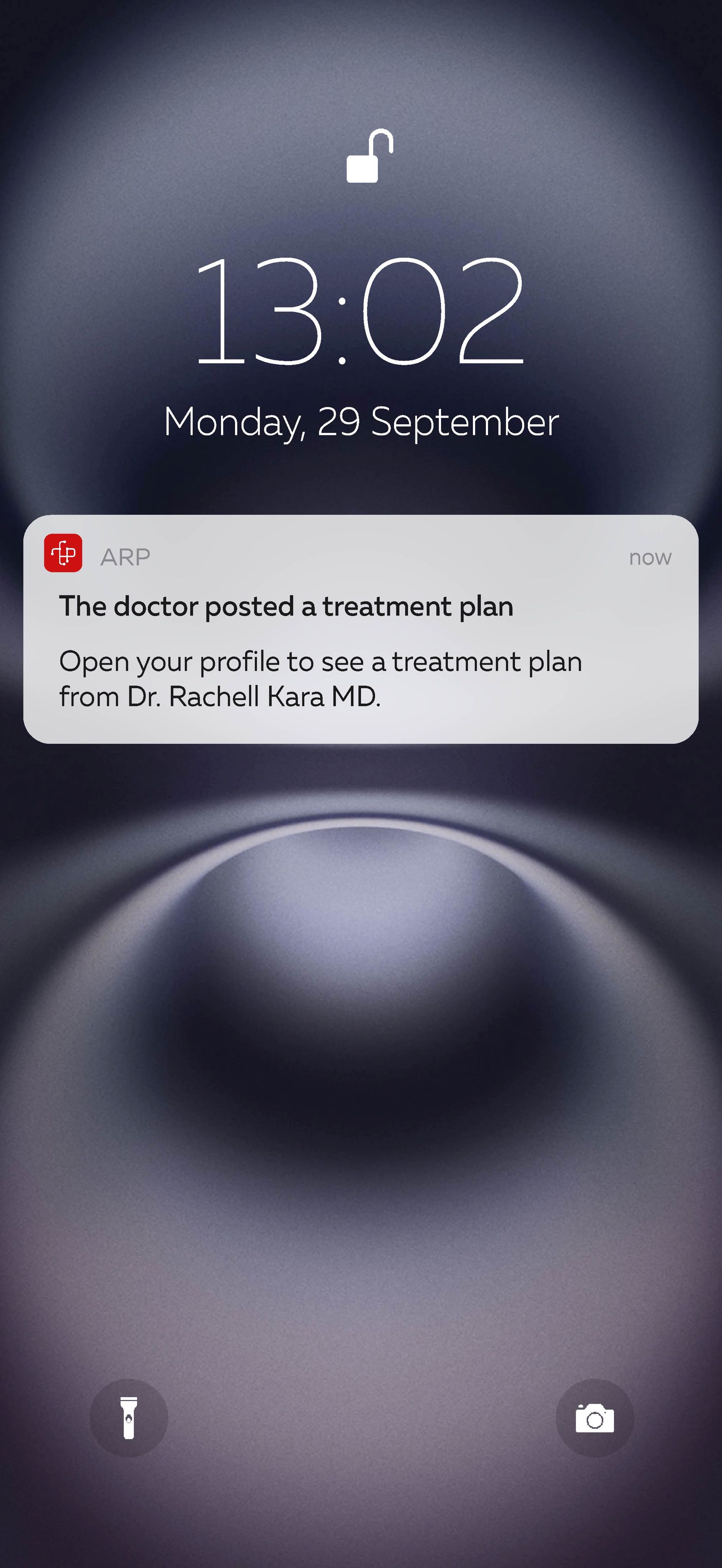Launch the camera from lock screen
This screenshot has height=1568, width=722.
click(594, 1418)
